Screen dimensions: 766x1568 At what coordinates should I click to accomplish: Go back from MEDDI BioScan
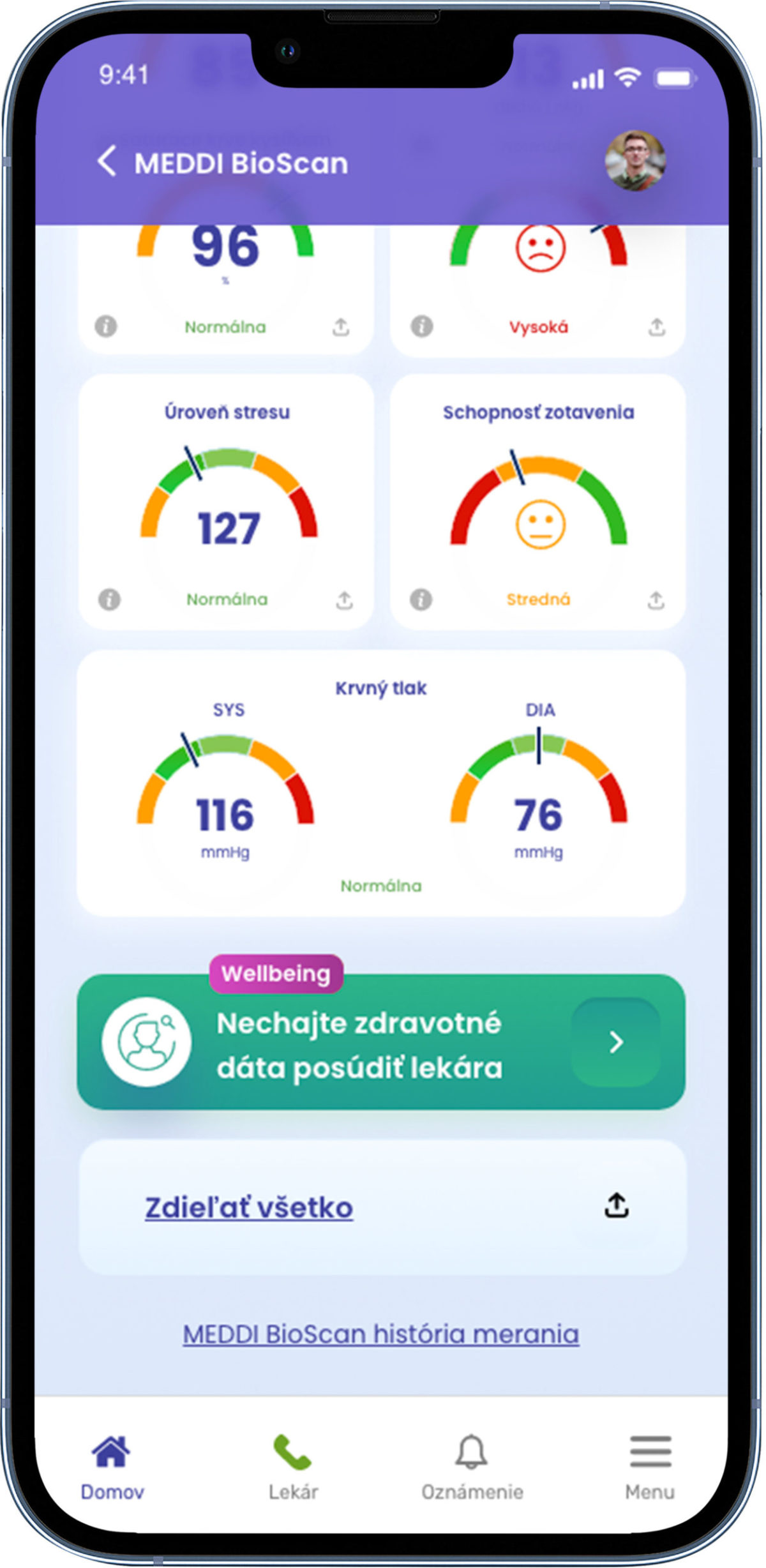[x=107, y=161]
